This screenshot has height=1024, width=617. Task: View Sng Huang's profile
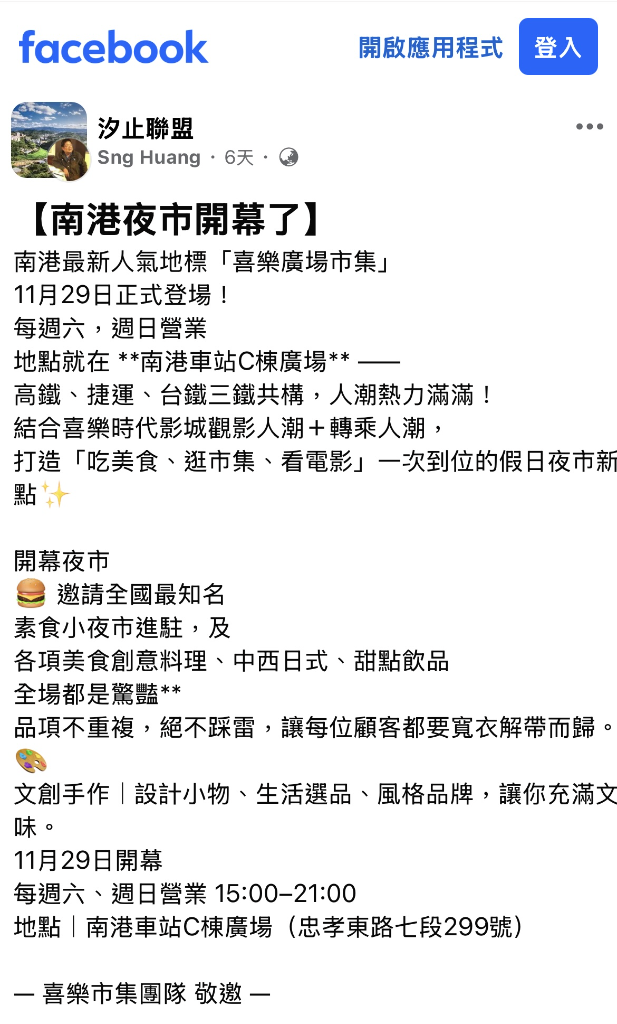click(149, 158)
